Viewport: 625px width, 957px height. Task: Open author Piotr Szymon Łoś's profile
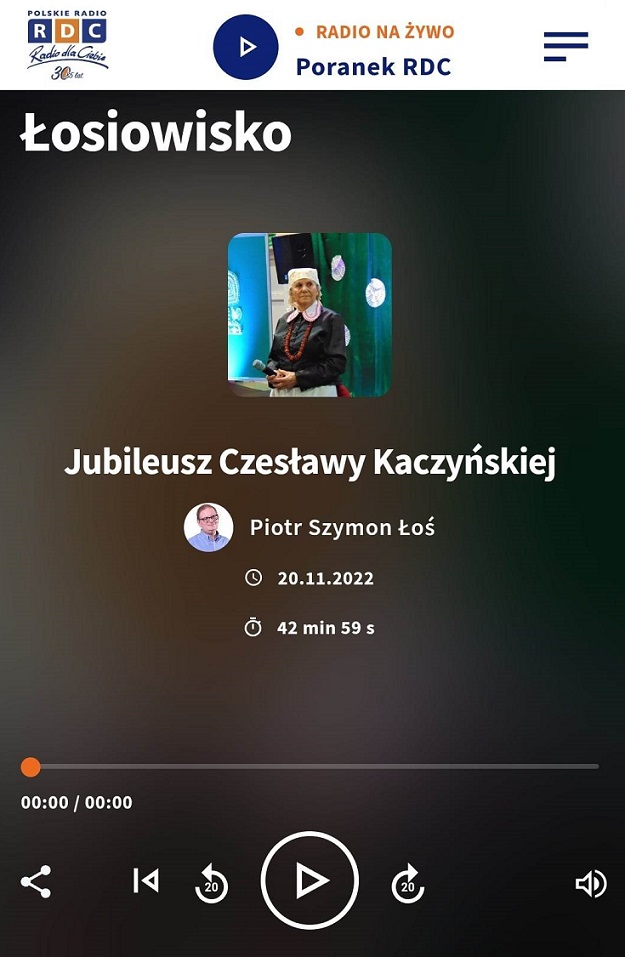[342, 527]
